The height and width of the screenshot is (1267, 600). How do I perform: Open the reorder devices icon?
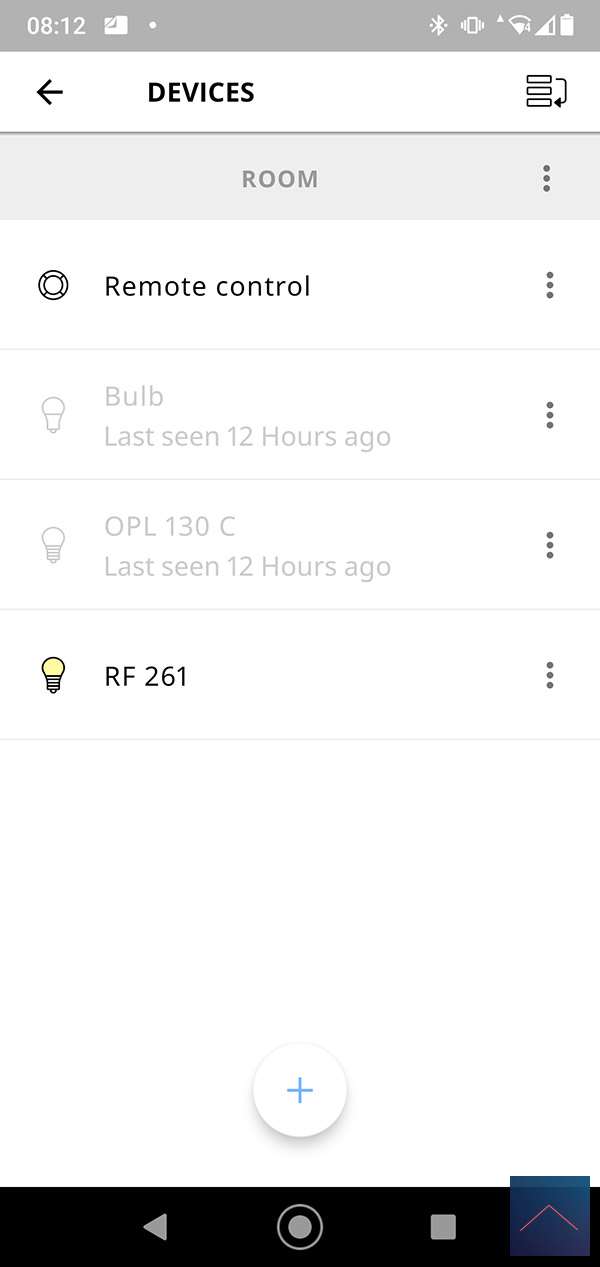tap(546, 92)
